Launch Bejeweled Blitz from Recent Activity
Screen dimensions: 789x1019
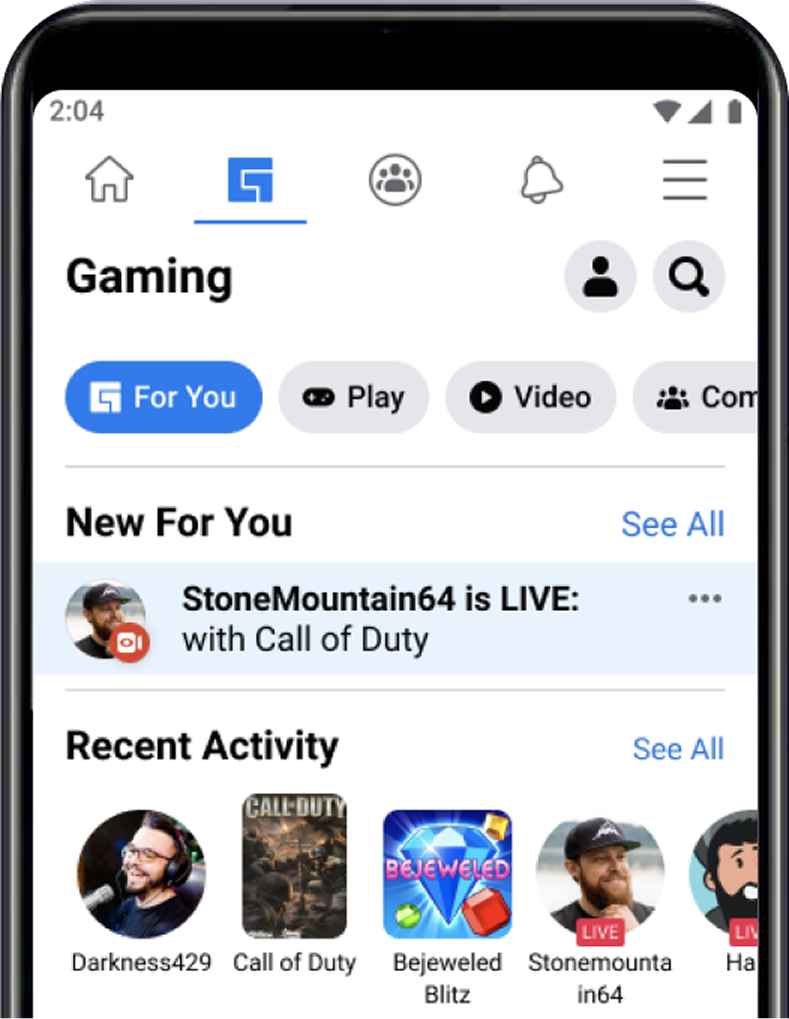447,874
